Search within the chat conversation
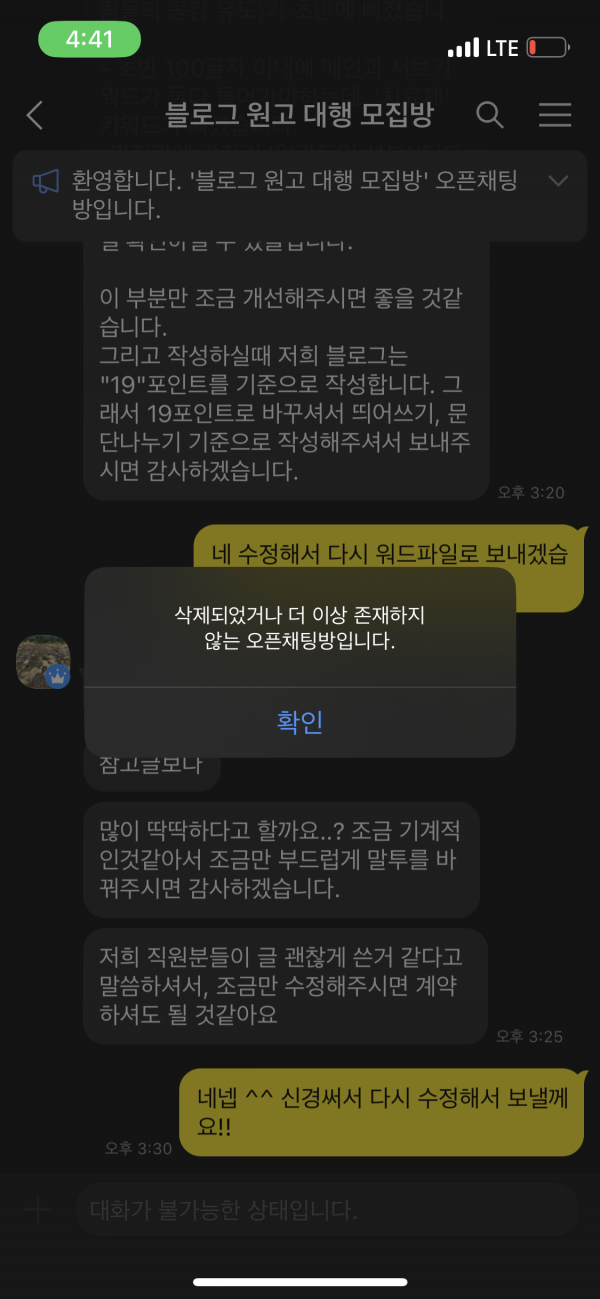The width and height of the screenshot is (600, 1299). click(489, 115)
